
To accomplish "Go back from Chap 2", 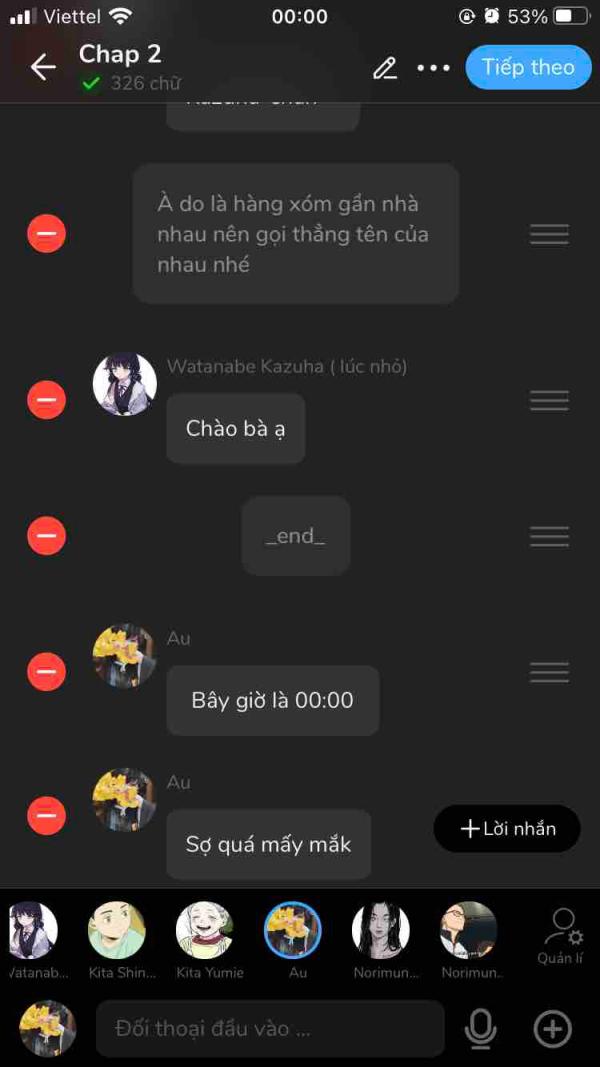I will pos(43,67).
